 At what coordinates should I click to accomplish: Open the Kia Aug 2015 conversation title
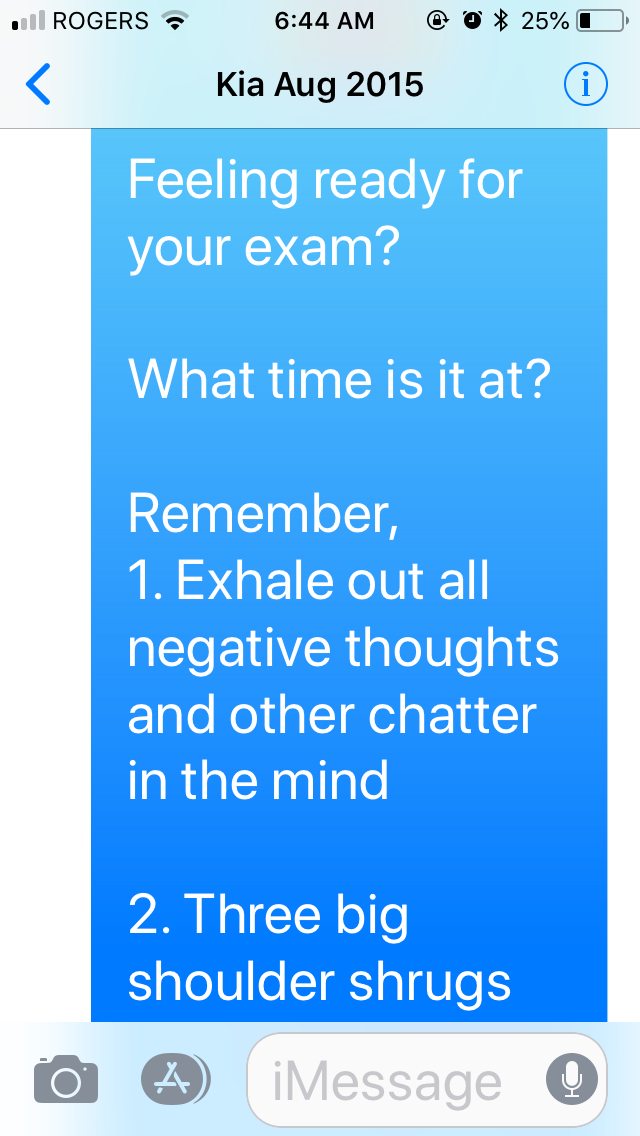click(320, 85)
